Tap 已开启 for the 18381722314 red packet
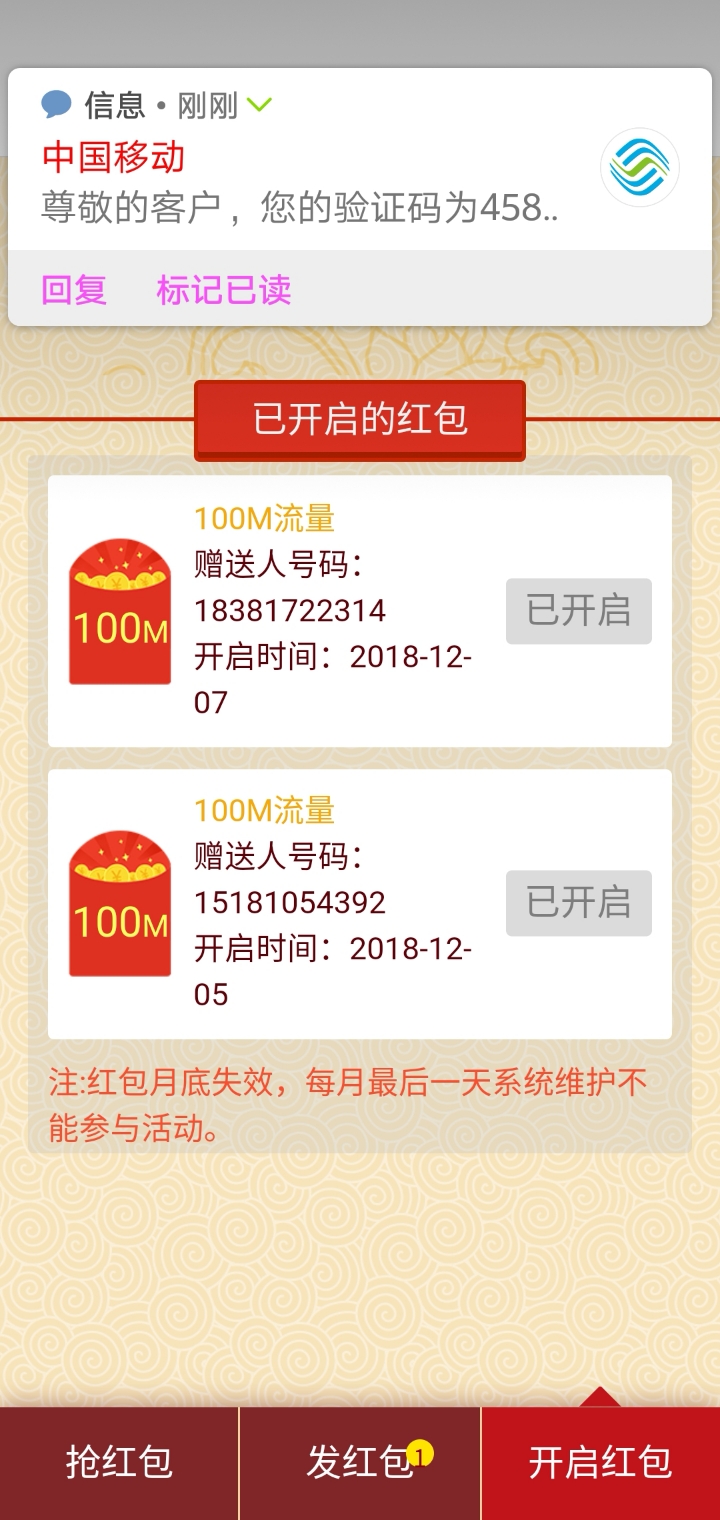The width and height of the screenshot is (720, 1520). 578,611
